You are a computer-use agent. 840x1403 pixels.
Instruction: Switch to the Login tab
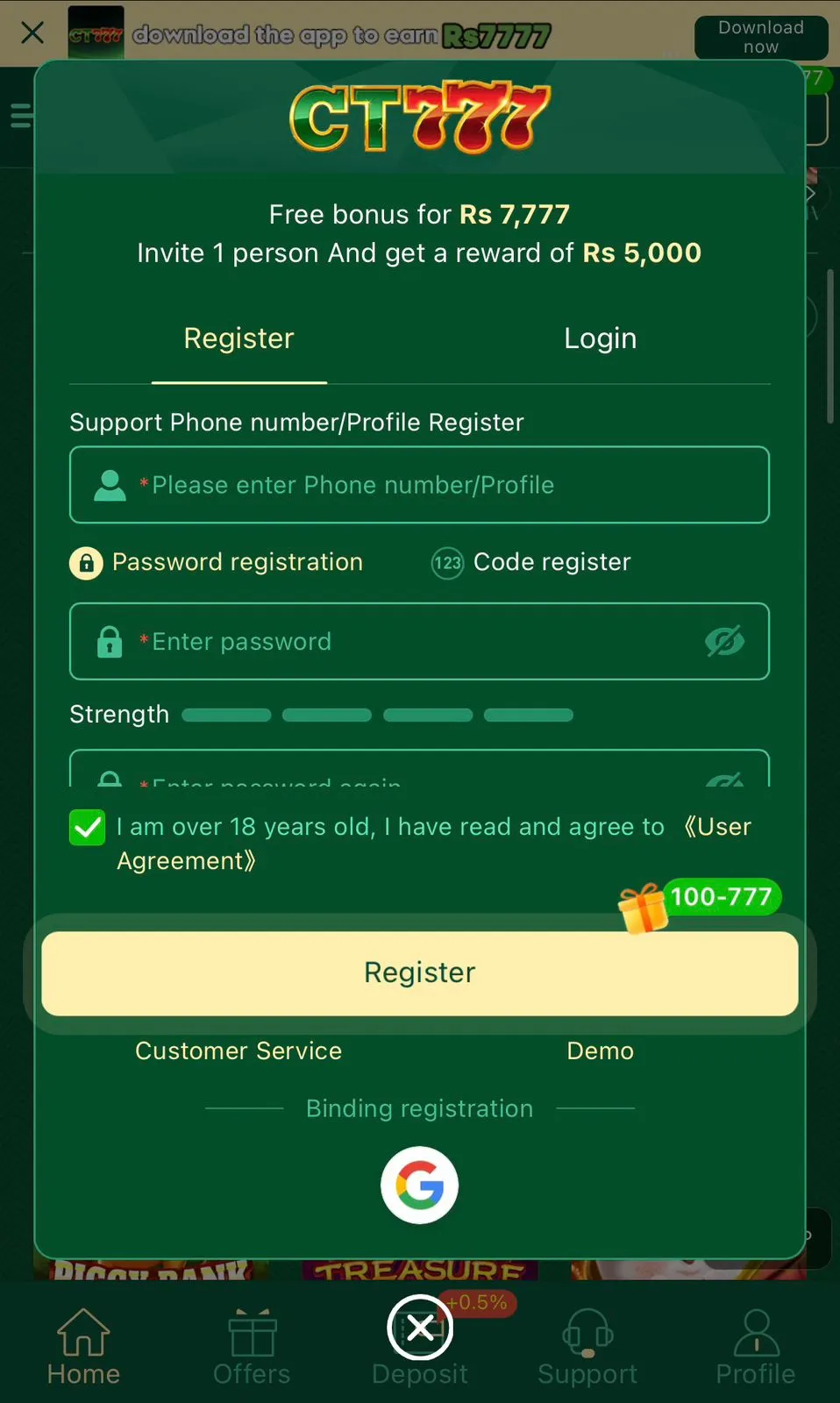[x=600, y=339]
